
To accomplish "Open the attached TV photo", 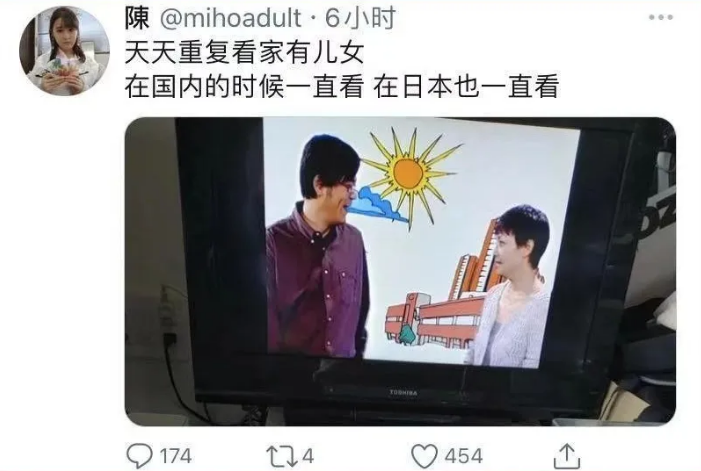I will (400, 271).
